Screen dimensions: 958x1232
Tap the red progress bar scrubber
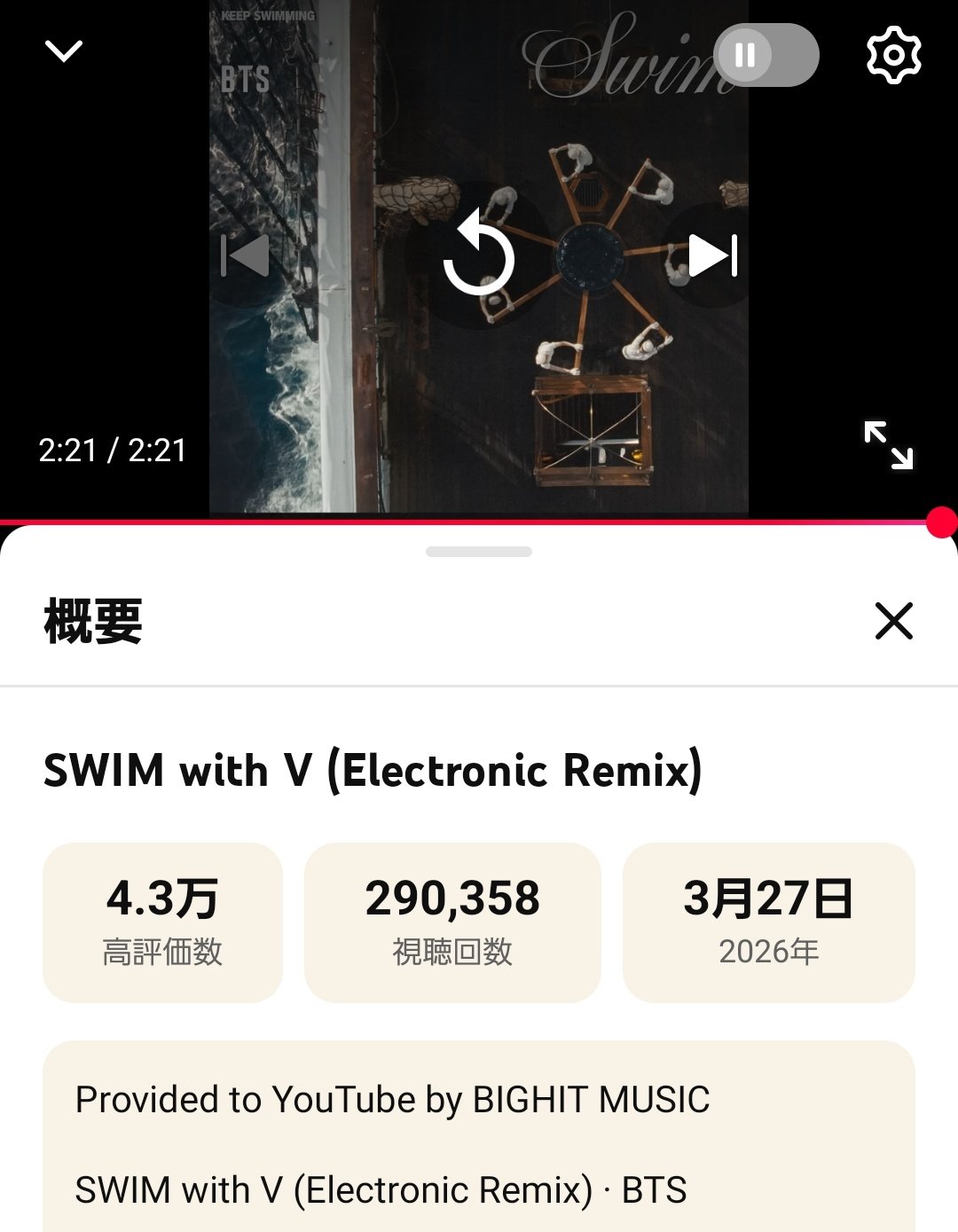[x=941, y=522]
